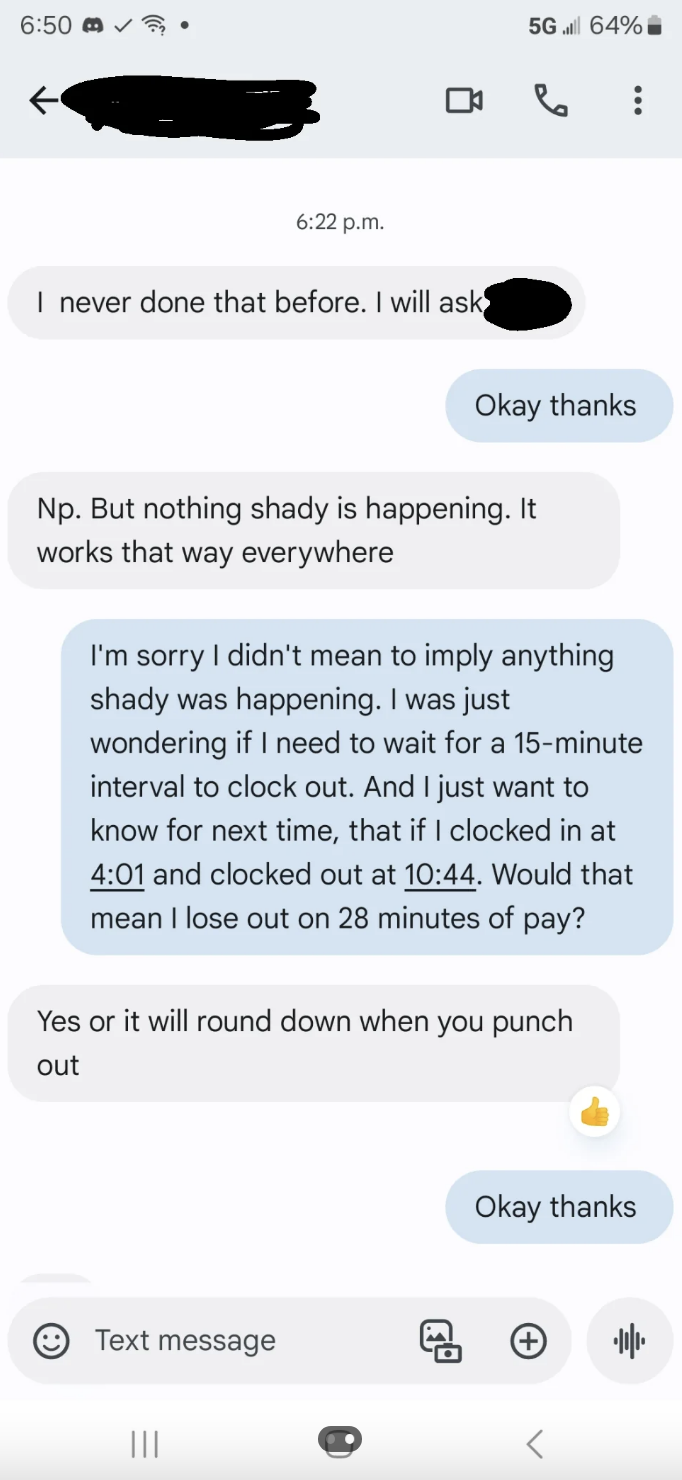The height and width of the screenshot is (1480, 682).
Task: Go to the home screen
Action: (340, 1441)
